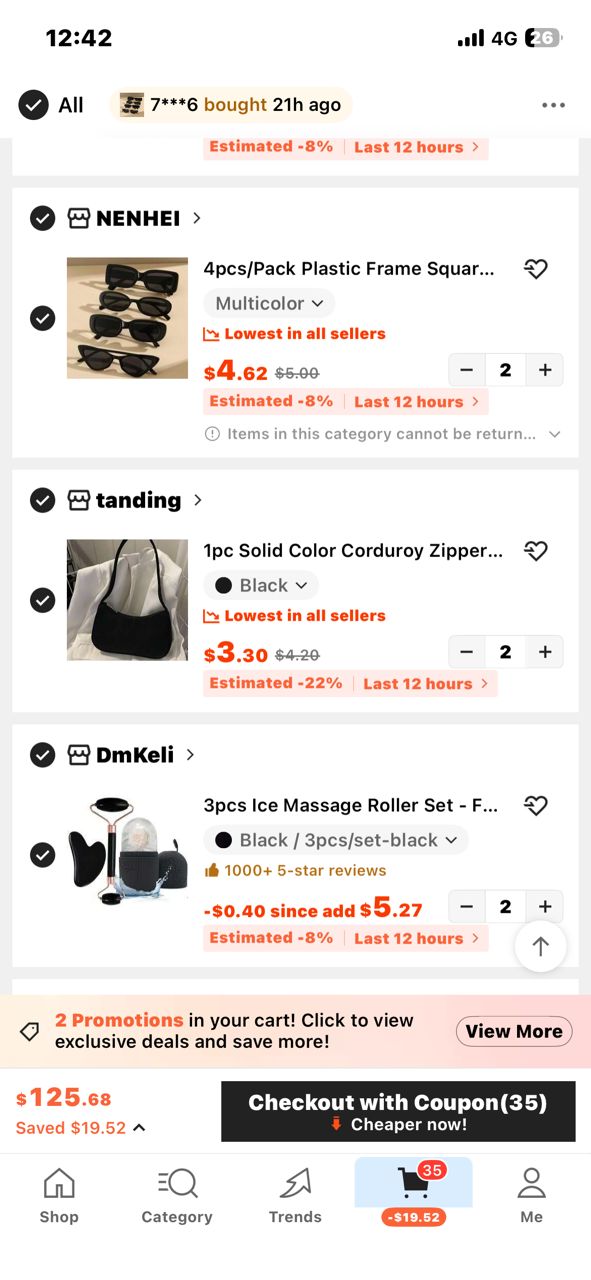Expand the non-returnable items notice

[x=555, y=434]
